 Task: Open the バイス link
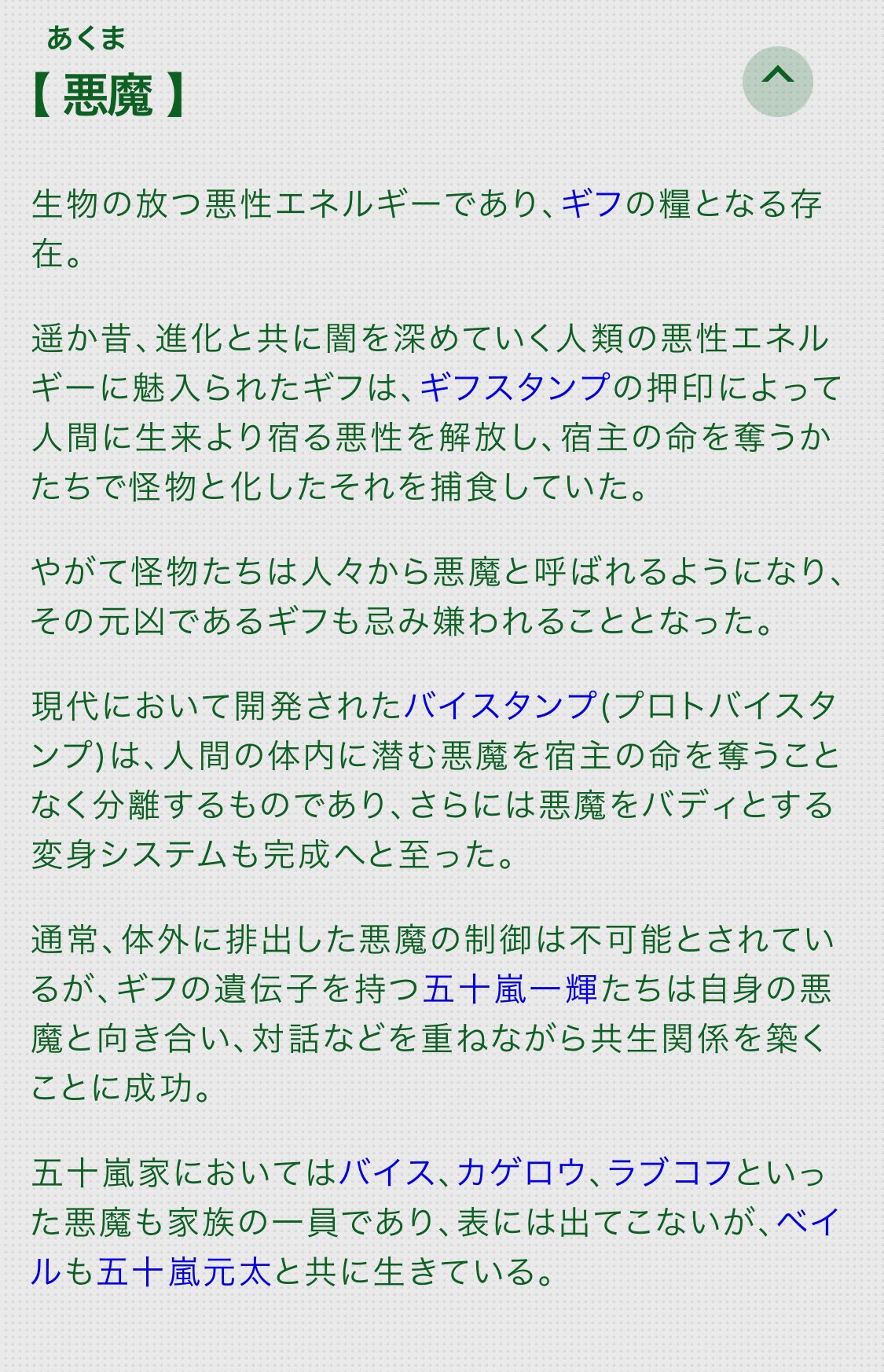tap(387, 1172)
